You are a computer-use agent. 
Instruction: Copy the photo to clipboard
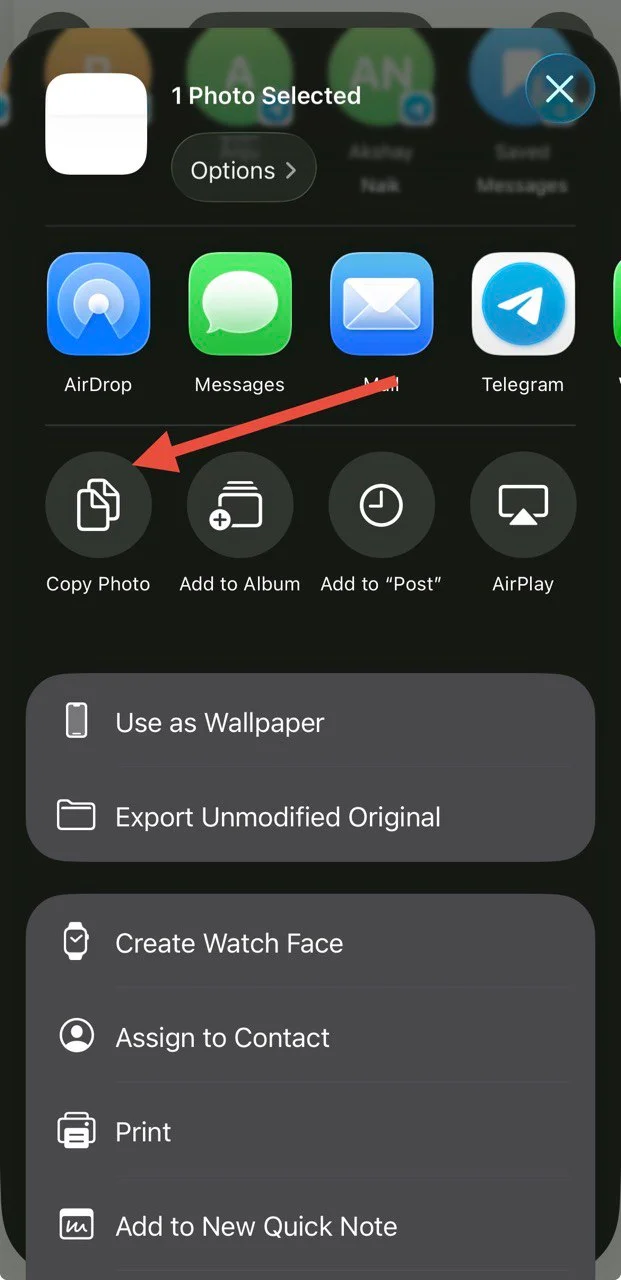click(98, 504)
